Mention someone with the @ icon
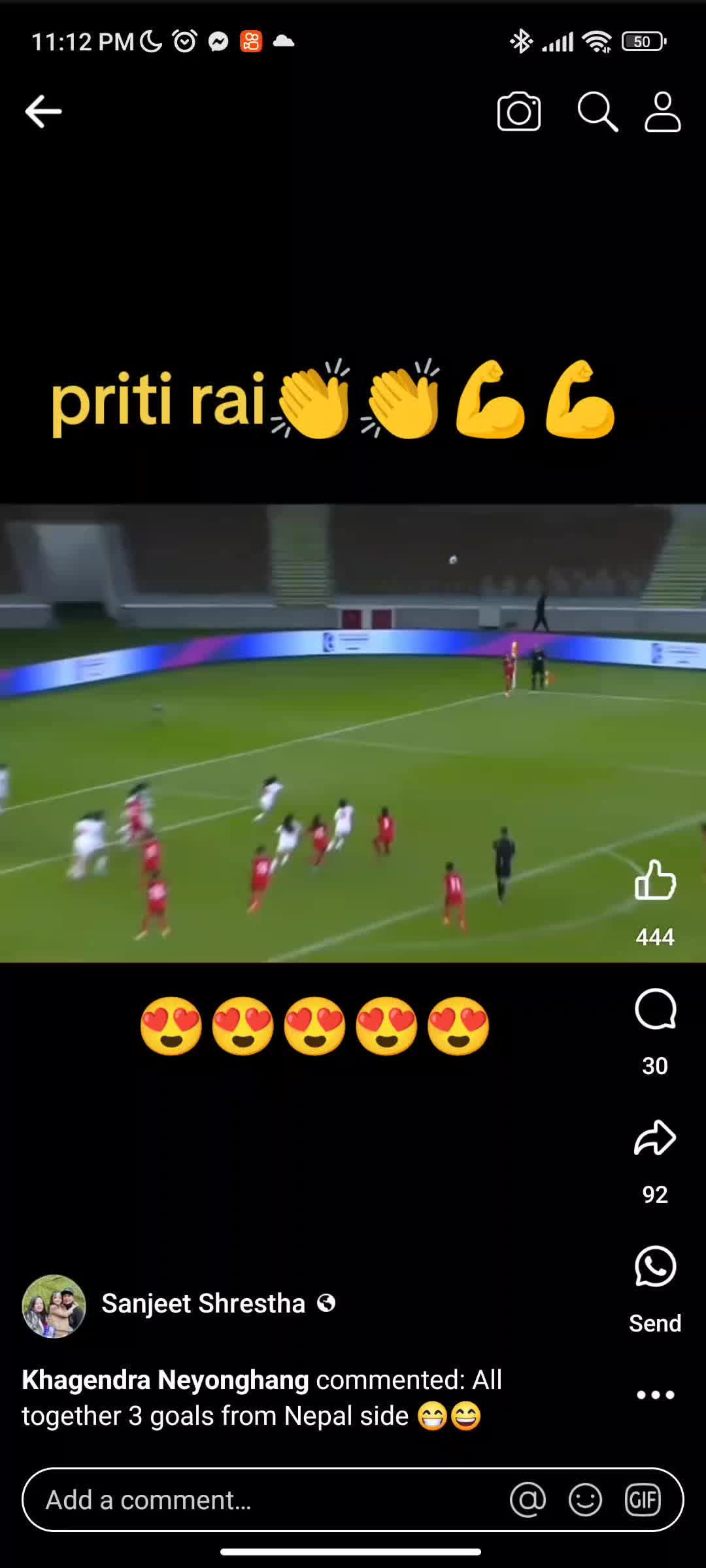706x1568 pixels. (528, 1500)
